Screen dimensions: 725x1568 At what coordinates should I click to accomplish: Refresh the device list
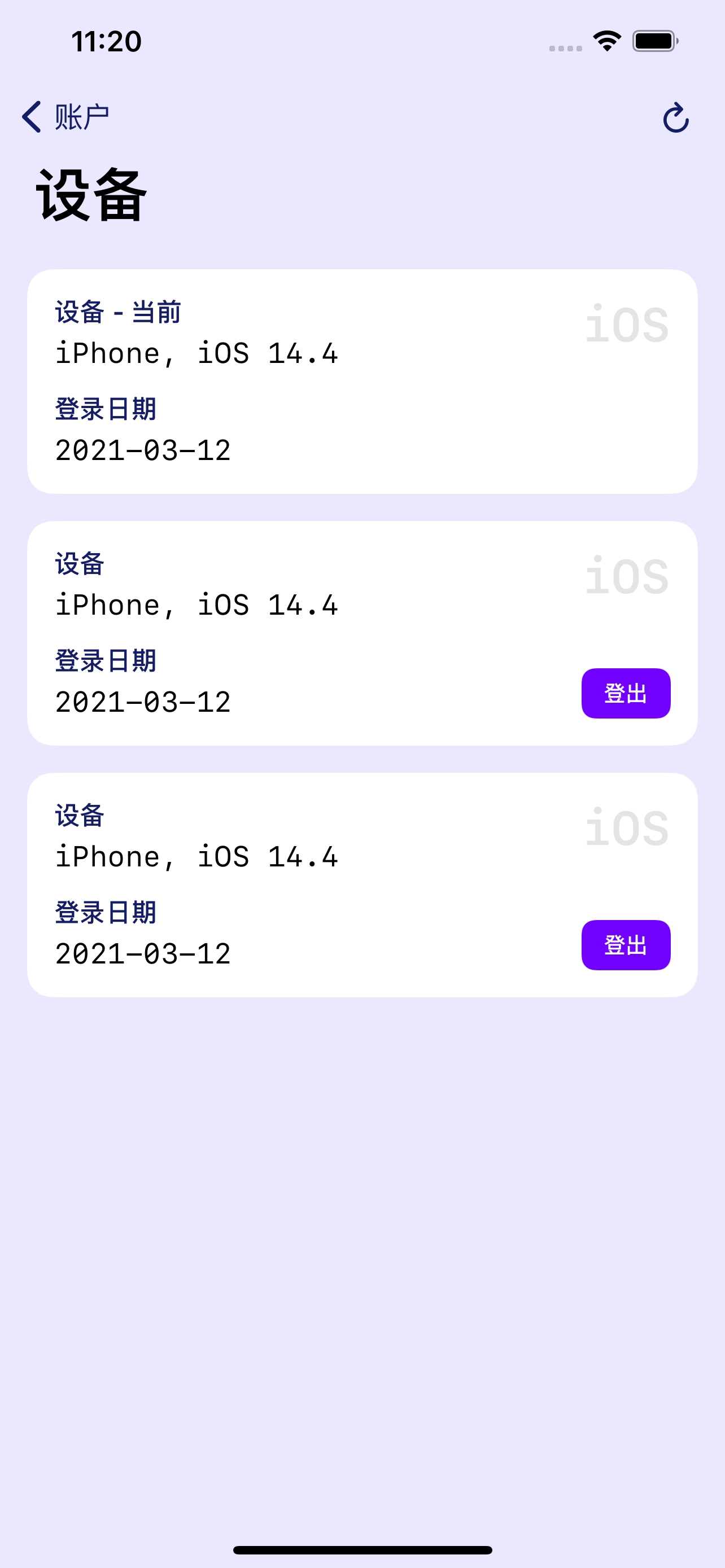pos(675,117)
